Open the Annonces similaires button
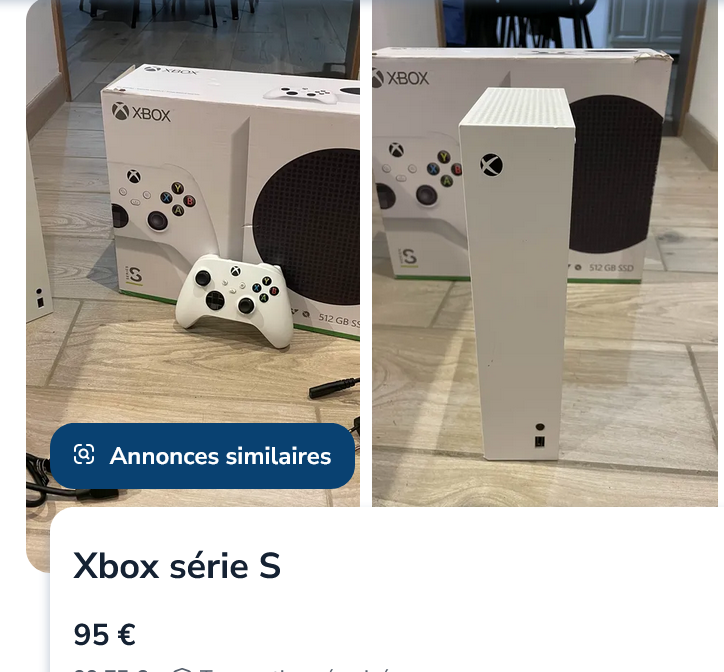The width and height of the screenshot is (724, 672). tap(202, 456)
